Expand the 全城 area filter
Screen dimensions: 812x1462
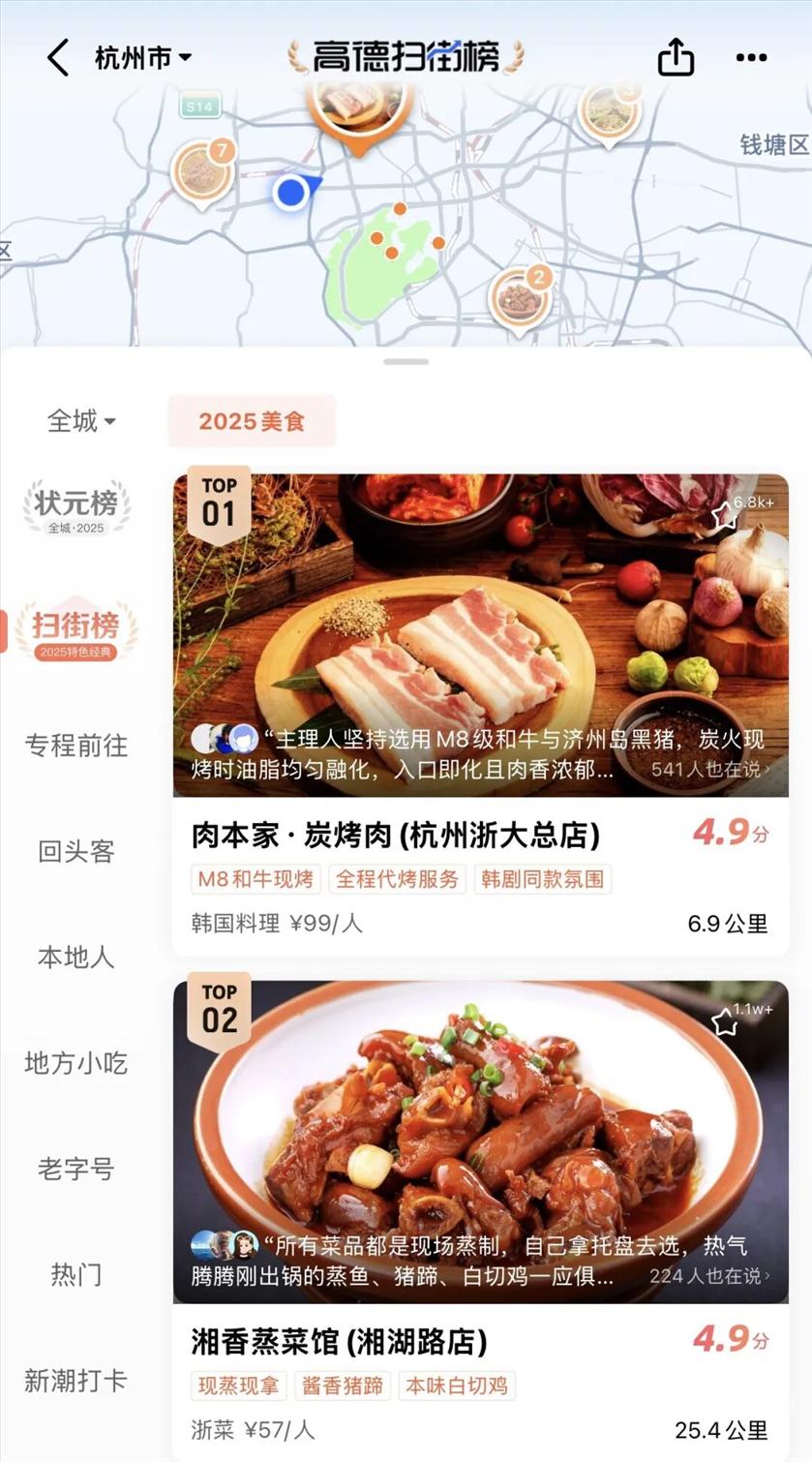coord(81,421)
